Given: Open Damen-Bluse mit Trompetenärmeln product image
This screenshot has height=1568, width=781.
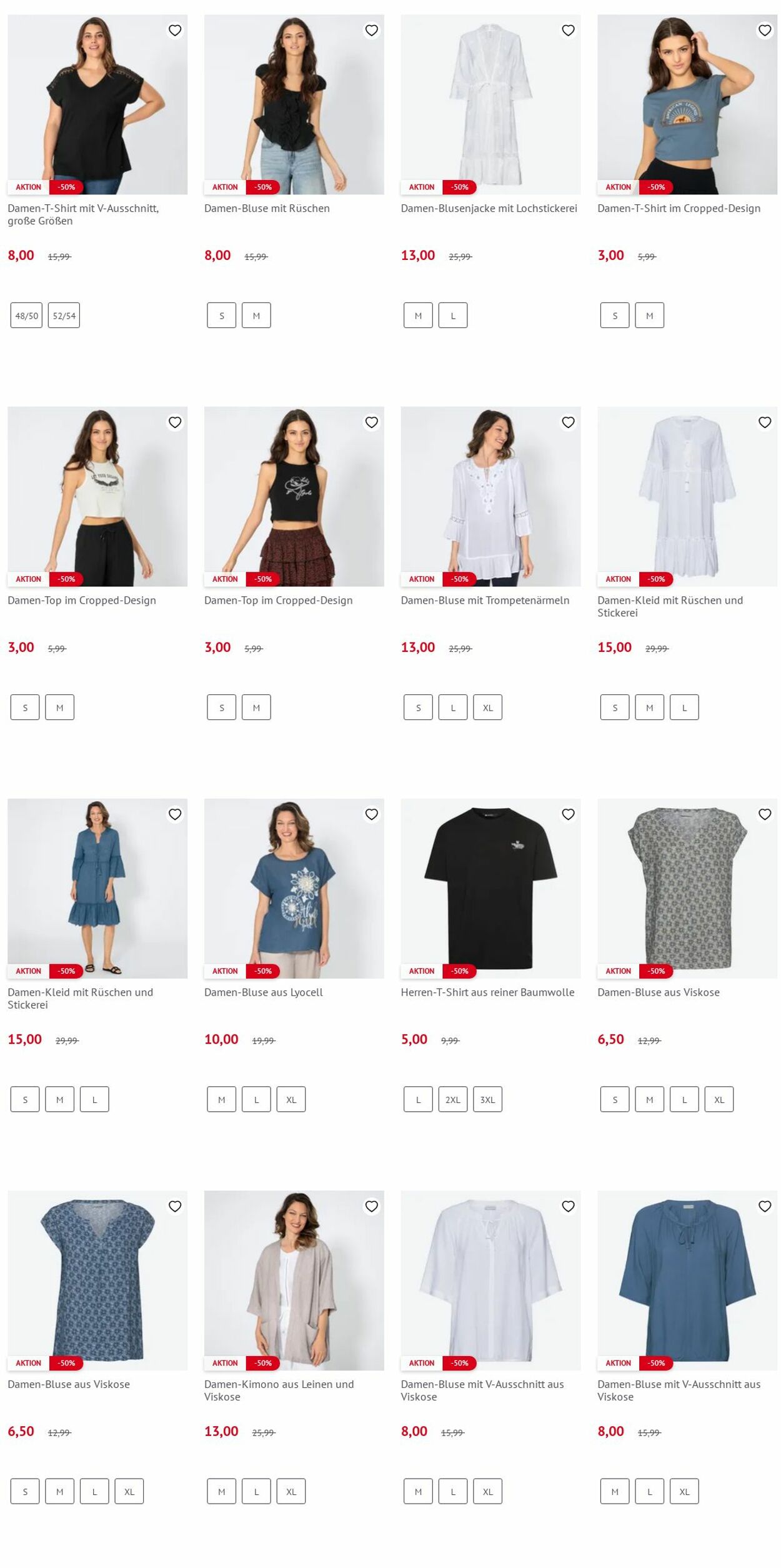Looking at the screenshot, I should tap(490, 496).
